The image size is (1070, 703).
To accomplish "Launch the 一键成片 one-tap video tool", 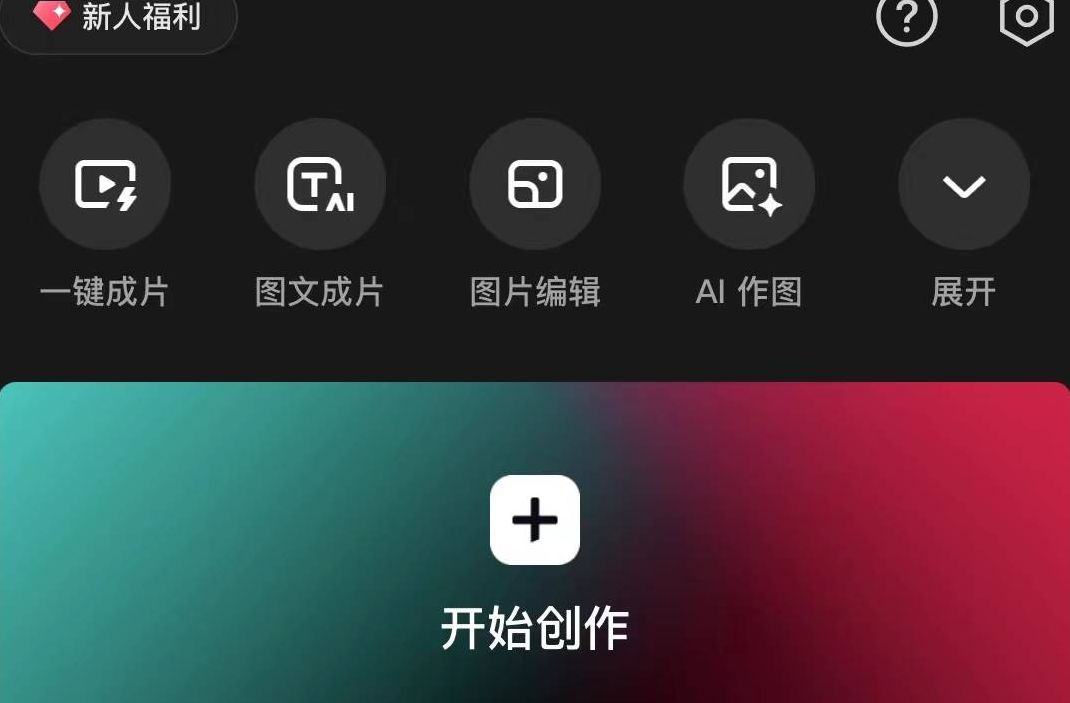I will (x=105, y=185).
